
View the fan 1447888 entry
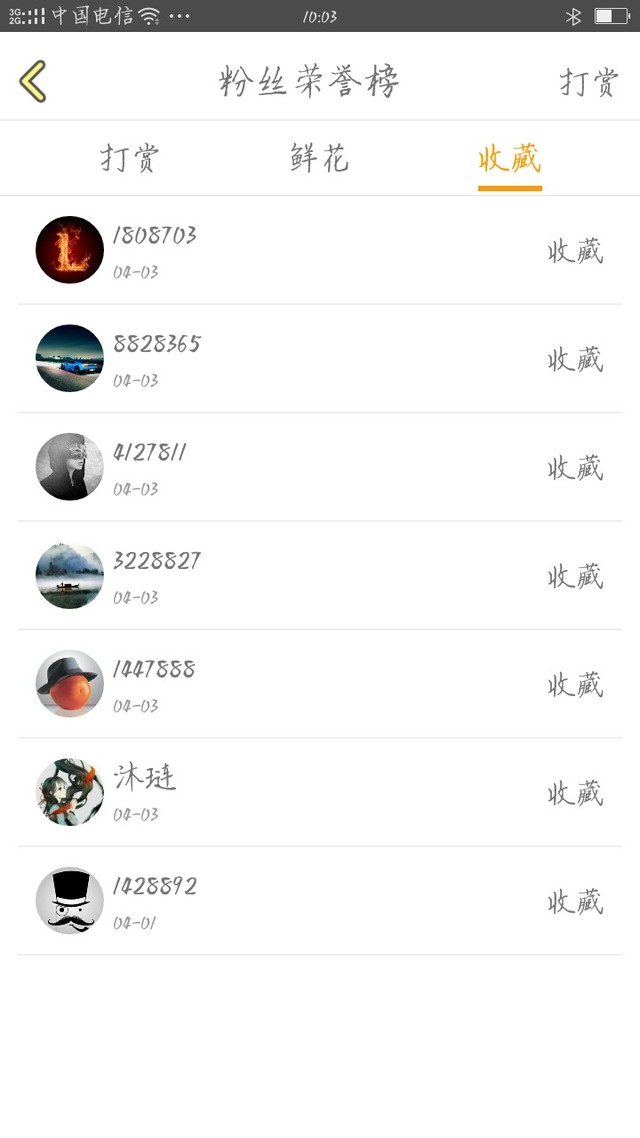(320, 684)
